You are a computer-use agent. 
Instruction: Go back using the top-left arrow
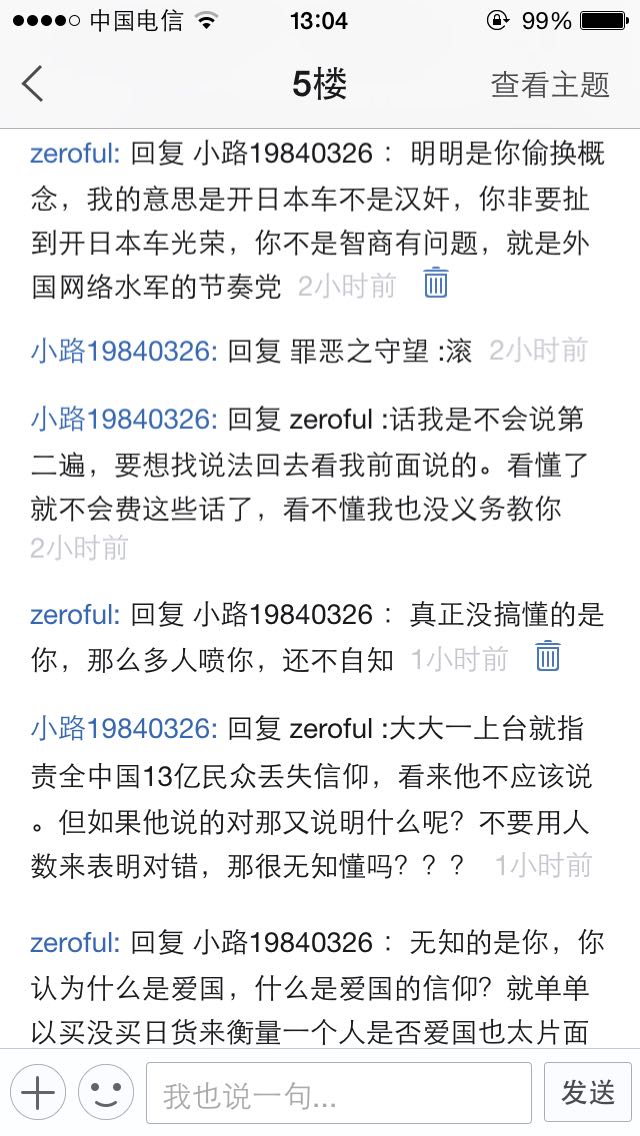pos(33,84)
